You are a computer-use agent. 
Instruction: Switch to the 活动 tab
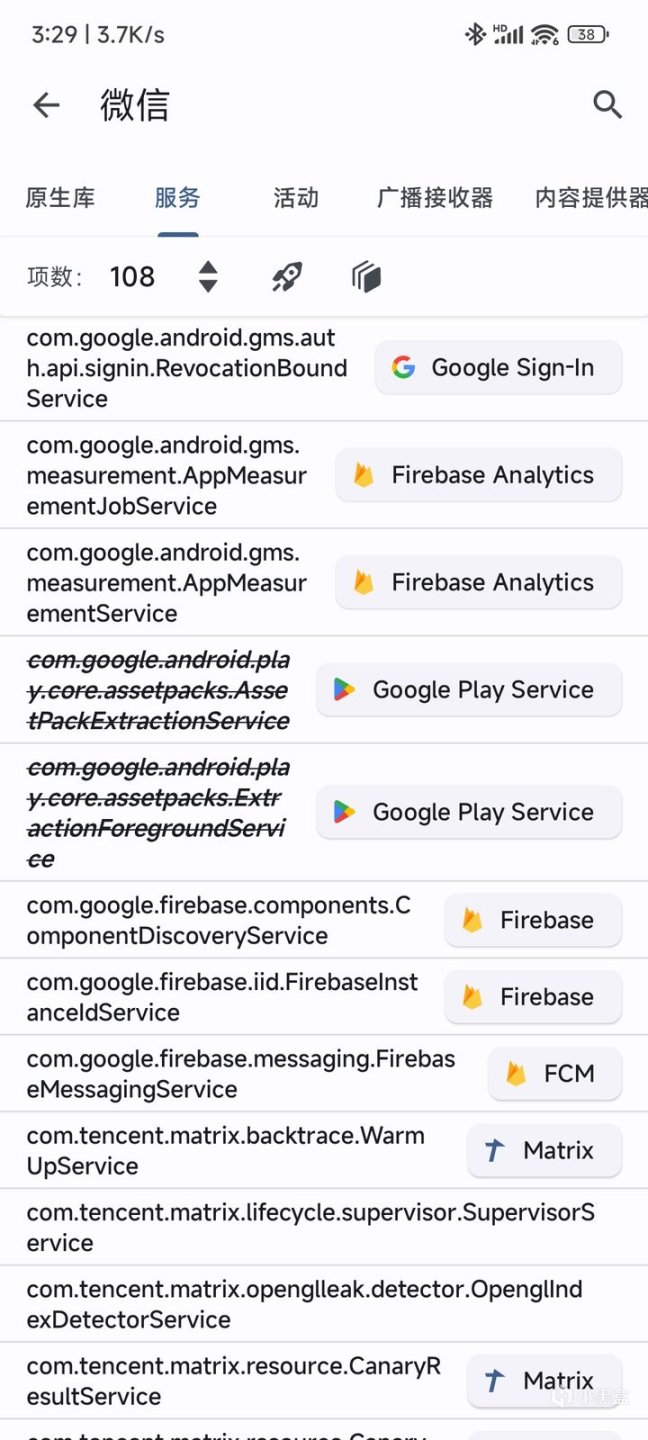click(296, 198)
